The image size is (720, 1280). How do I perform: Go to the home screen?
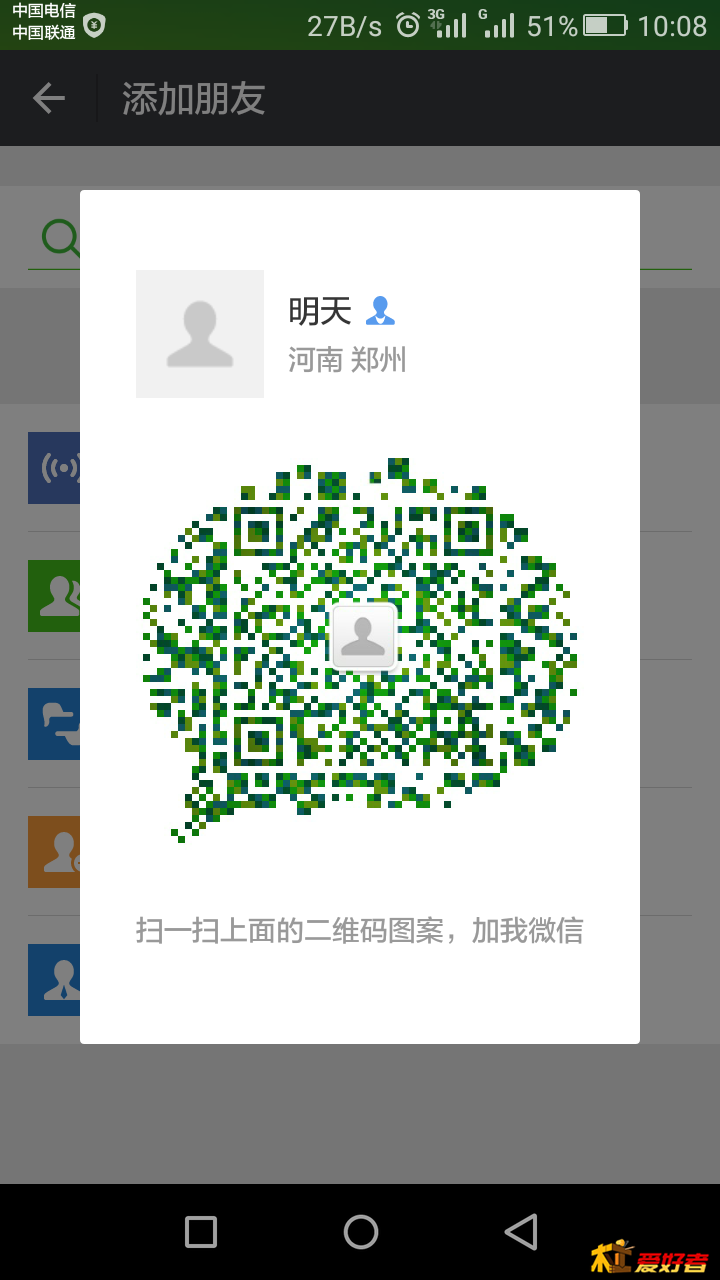click(360, 1231)
